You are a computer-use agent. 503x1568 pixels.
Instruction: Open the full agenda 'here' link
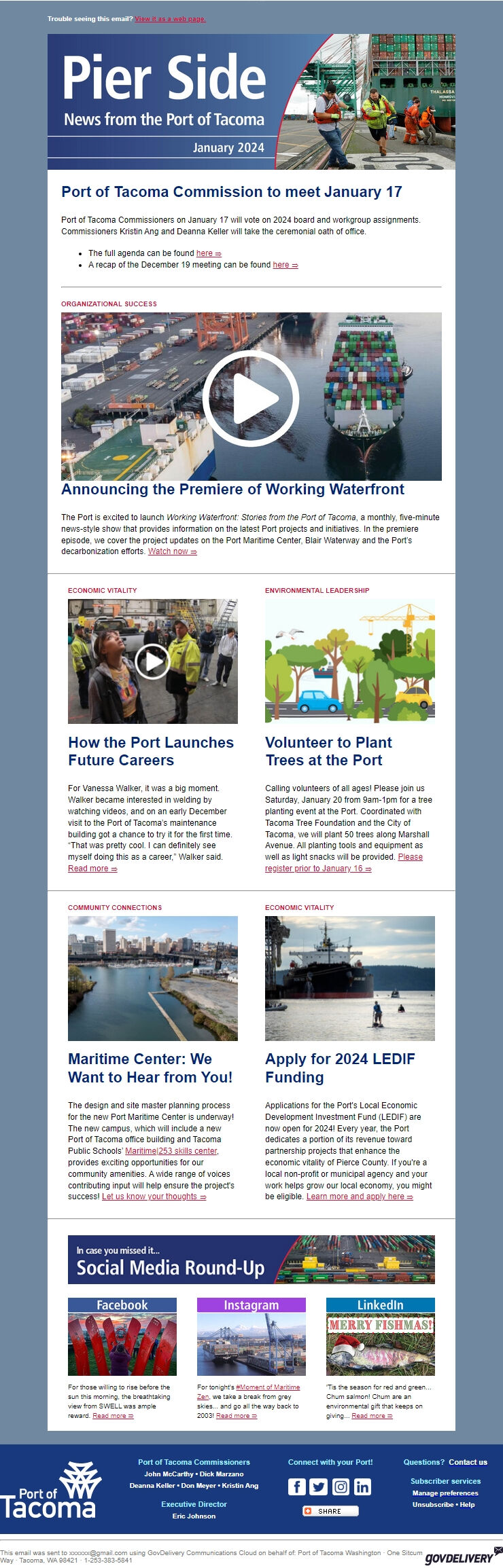pyautogui.click(x=209, y=253)
